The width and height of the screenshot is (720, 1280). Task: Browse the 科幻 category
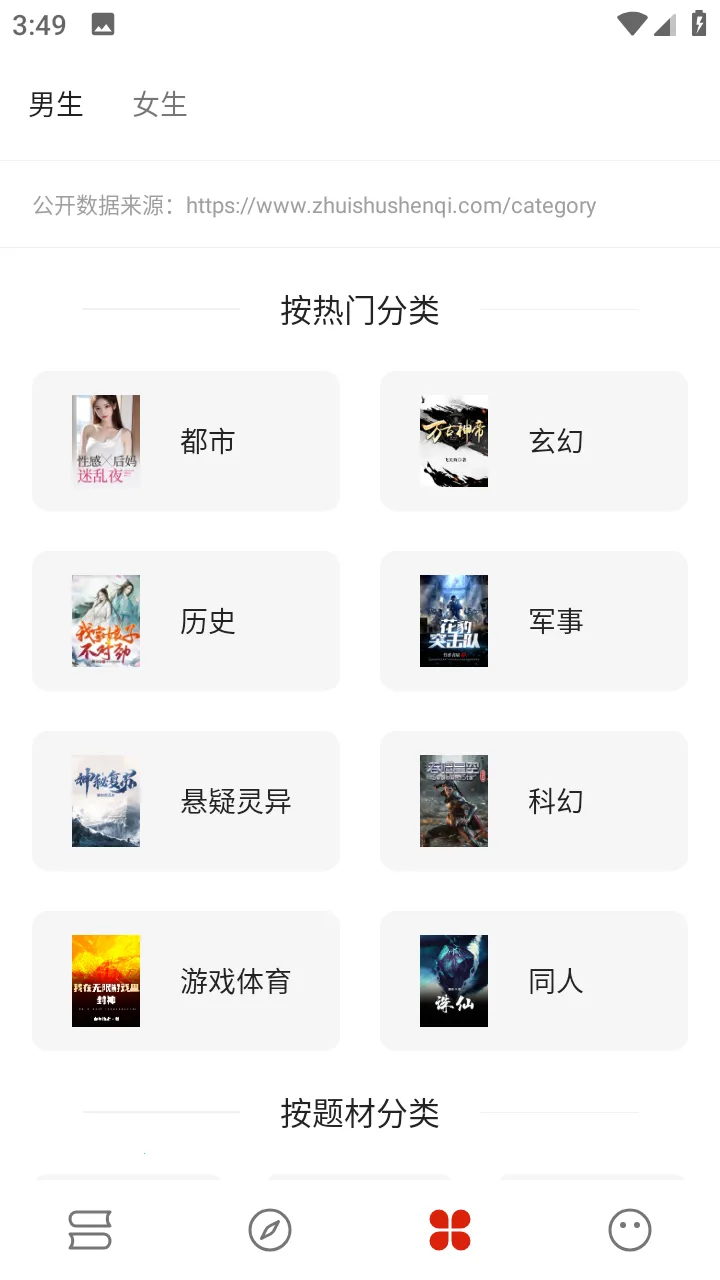(x=534, y=801)
